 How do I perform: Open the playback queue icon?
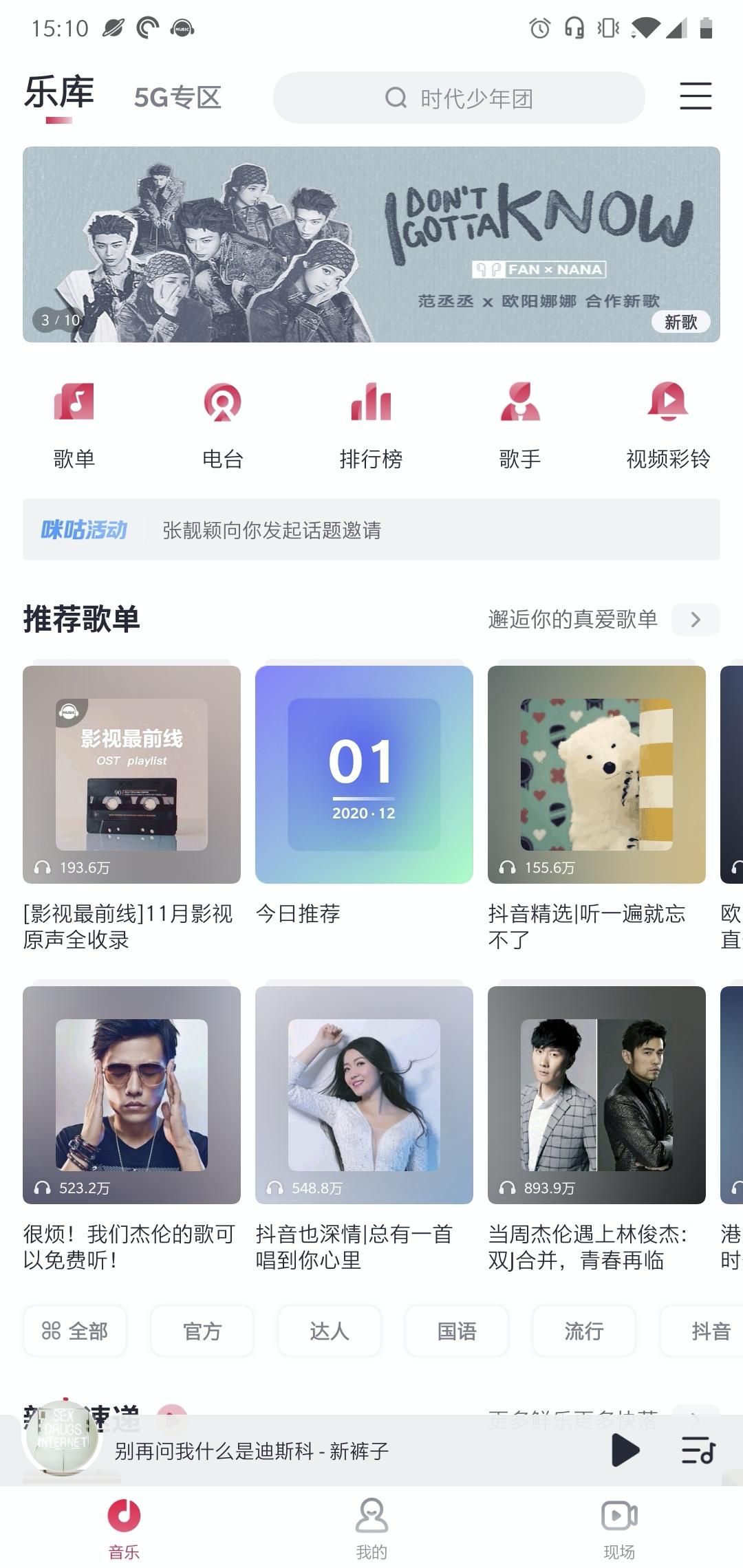coord(697,1449)
